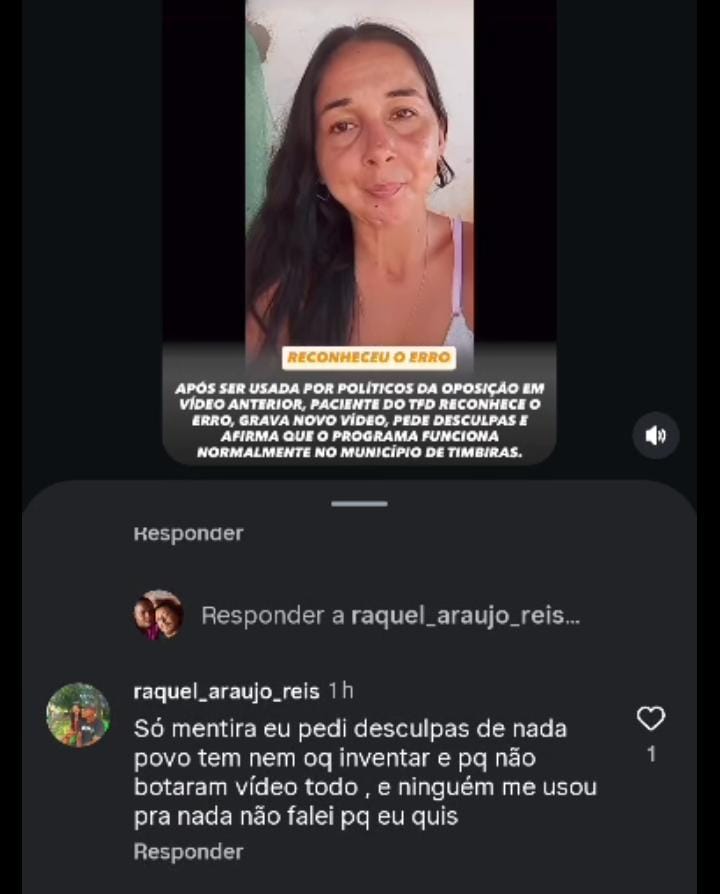Tap Responder under raquel_araujo_reis's comment
This screenshot has height=894, width=720.
pos(188,852)
